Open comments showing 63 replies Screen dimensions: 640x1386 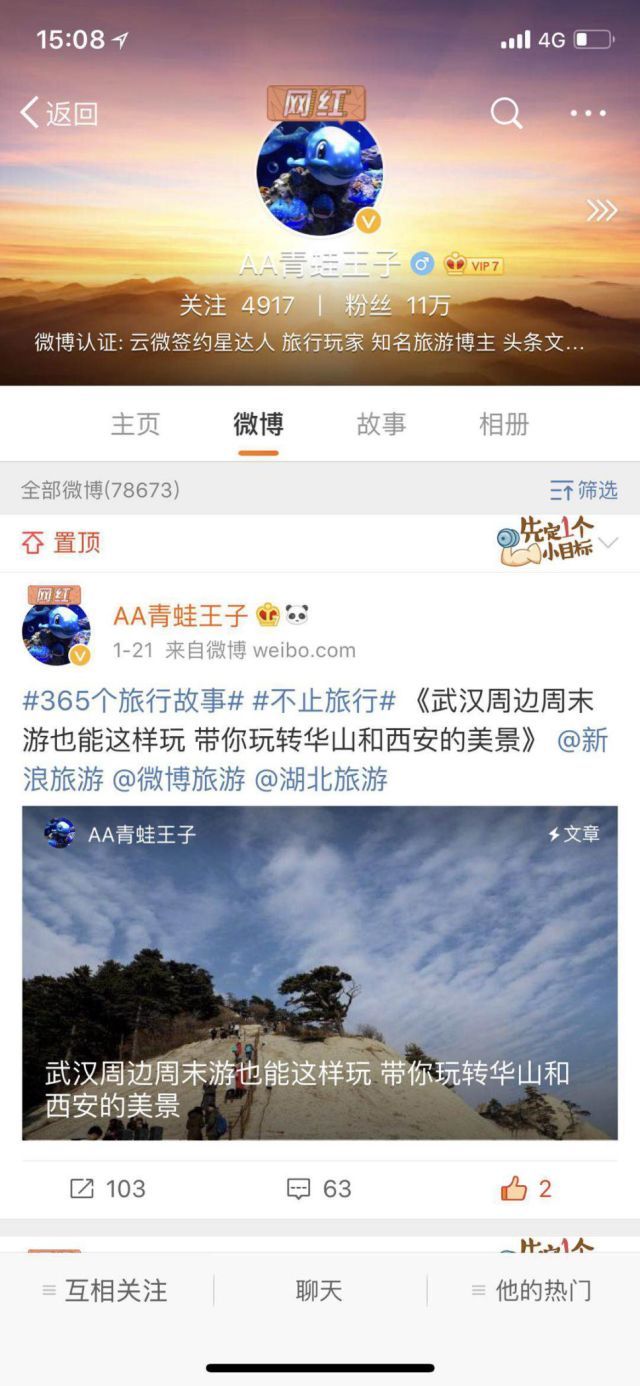320,1188
